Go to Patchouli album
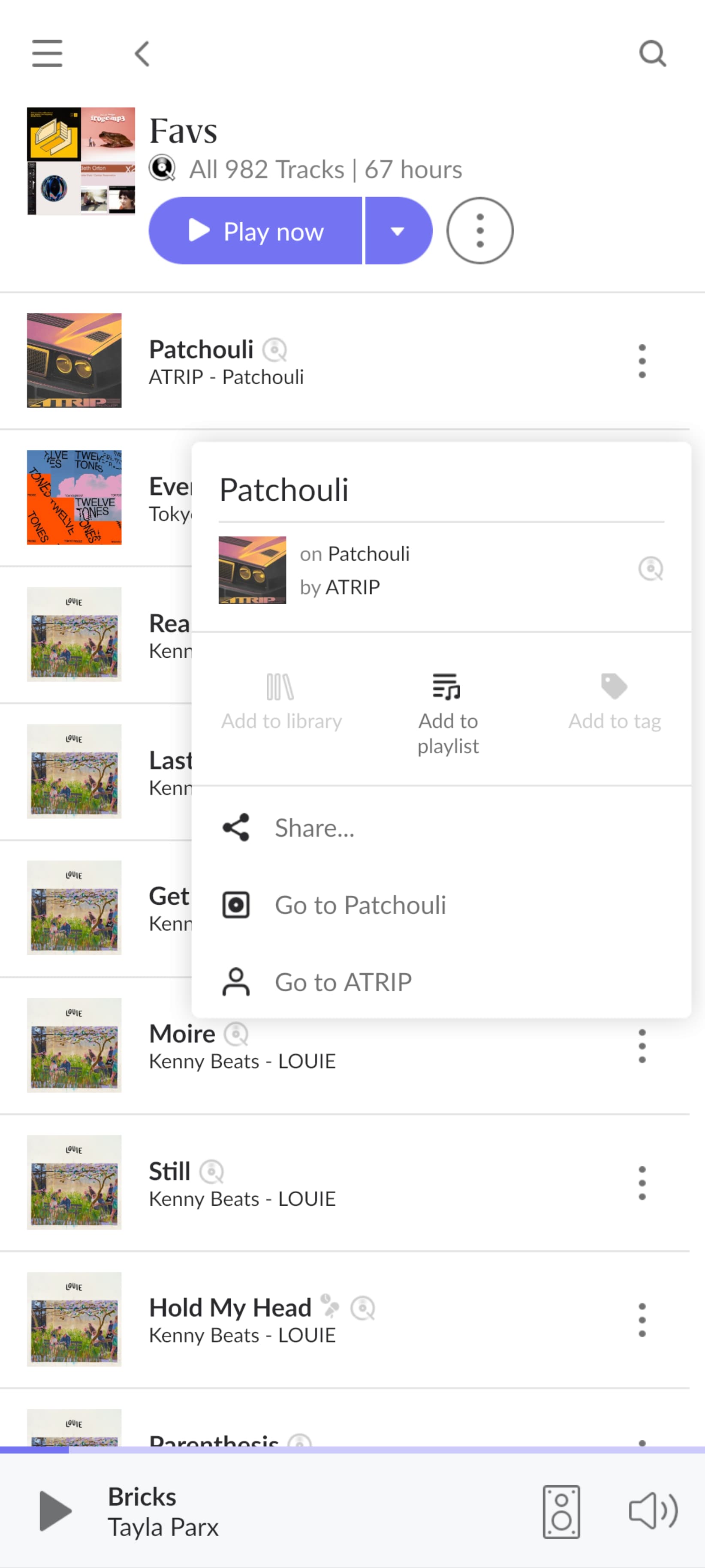This screenshot has width=705, height=1568. 441,905
